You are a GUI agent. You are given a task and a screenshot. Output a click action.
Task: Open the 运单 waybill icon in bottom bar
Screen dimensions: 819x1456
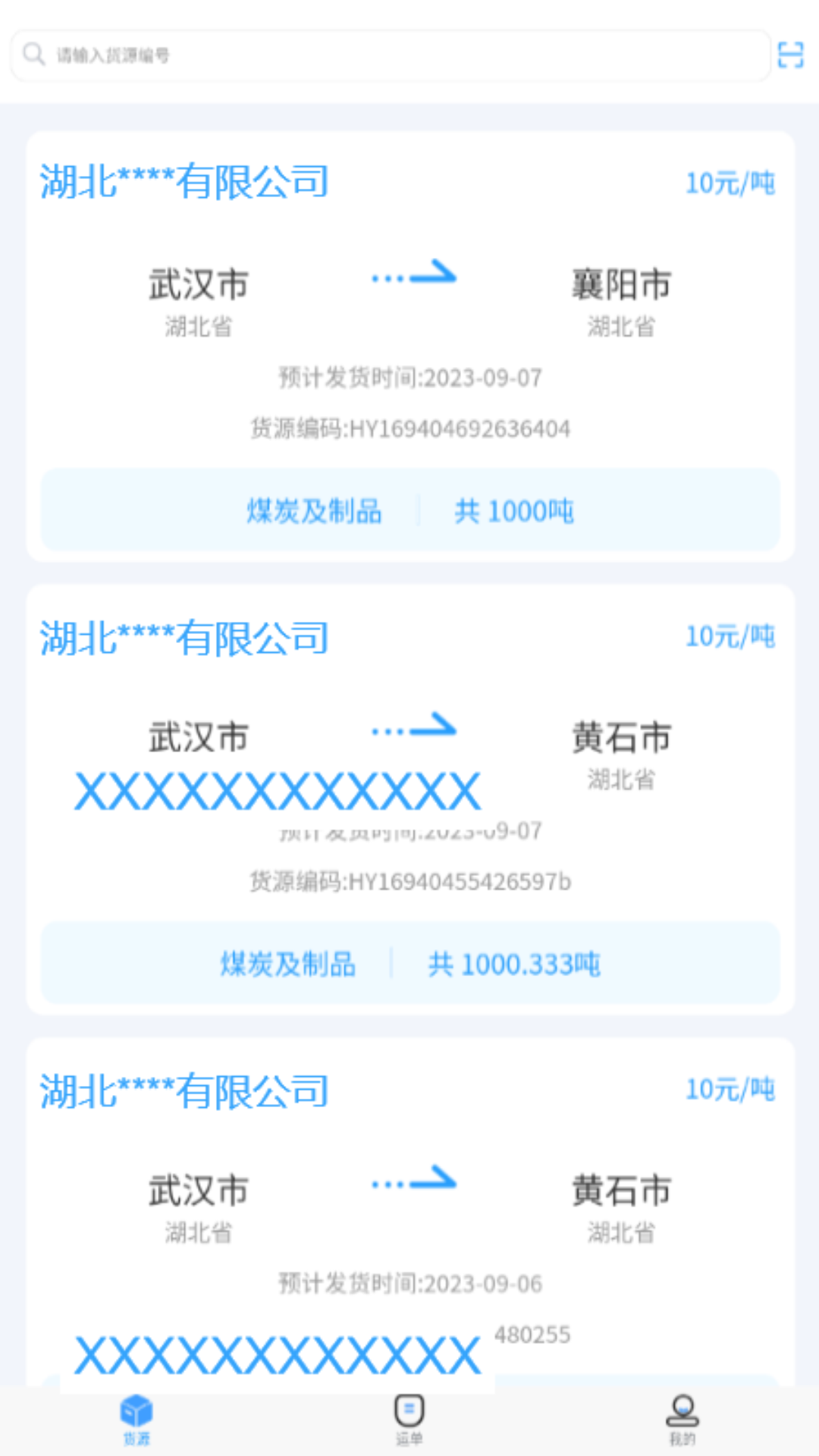click(409, 1408)
